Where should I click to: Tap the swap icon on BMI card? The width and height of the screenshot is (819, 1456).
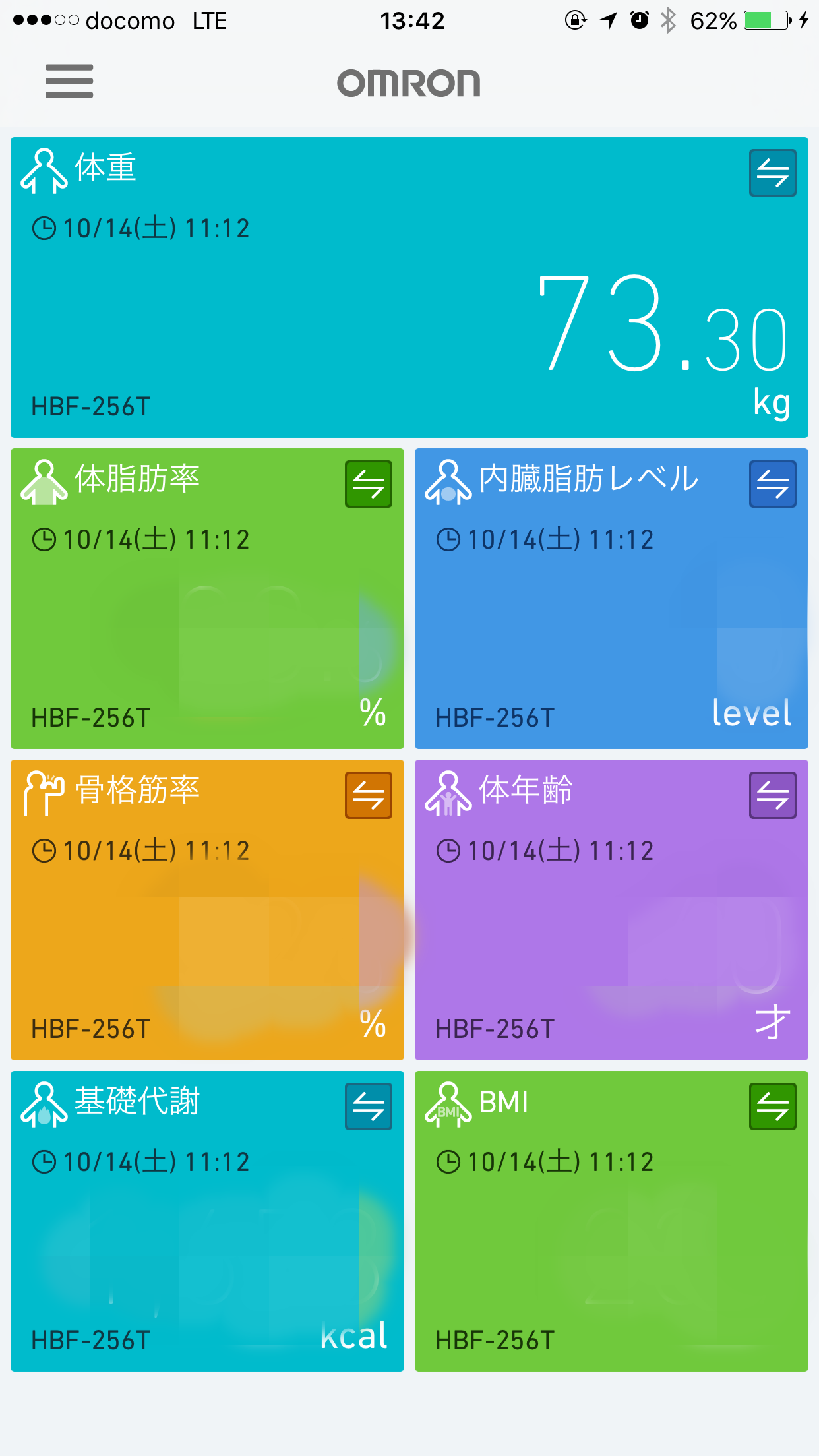coord(773,1107)
